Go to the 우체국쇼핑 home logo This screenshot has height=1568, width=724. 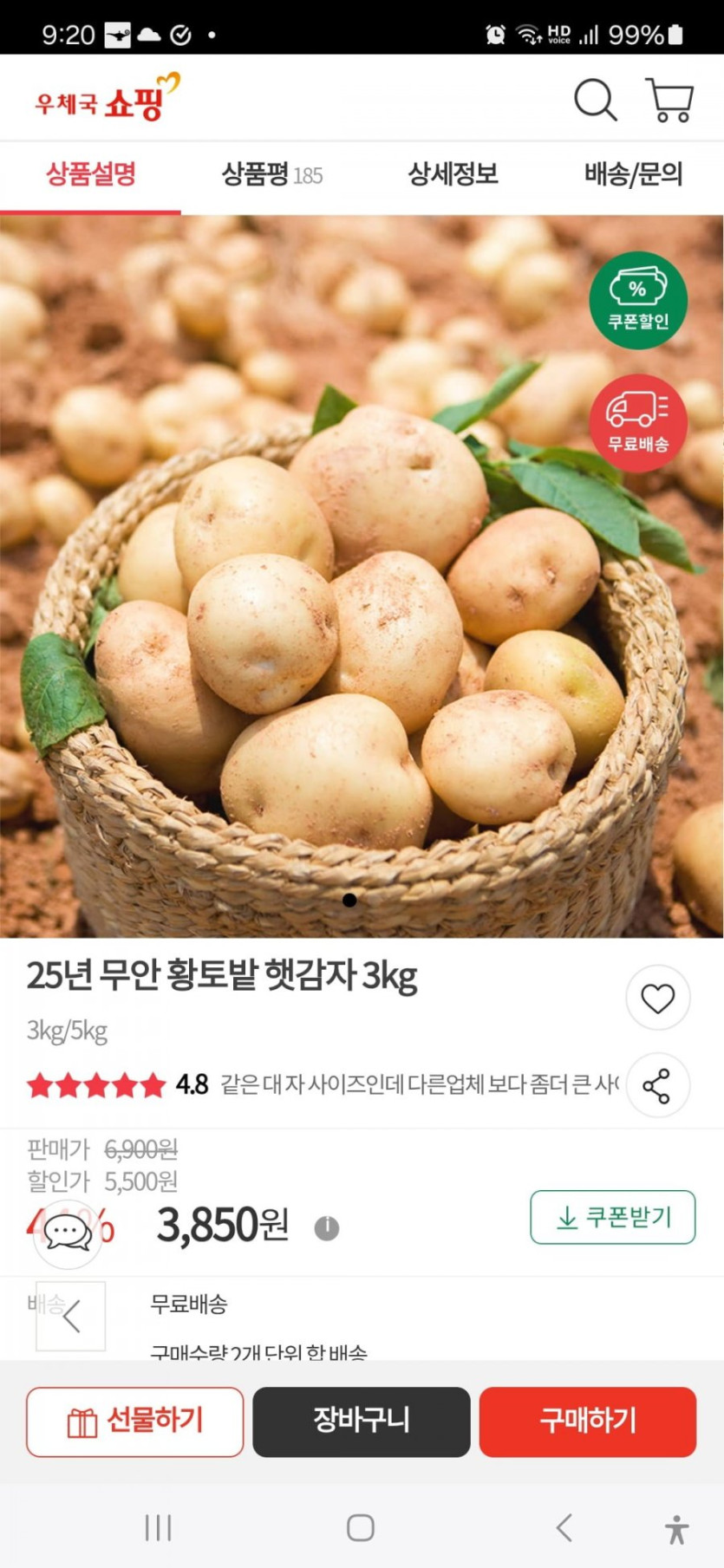(107, 99)
